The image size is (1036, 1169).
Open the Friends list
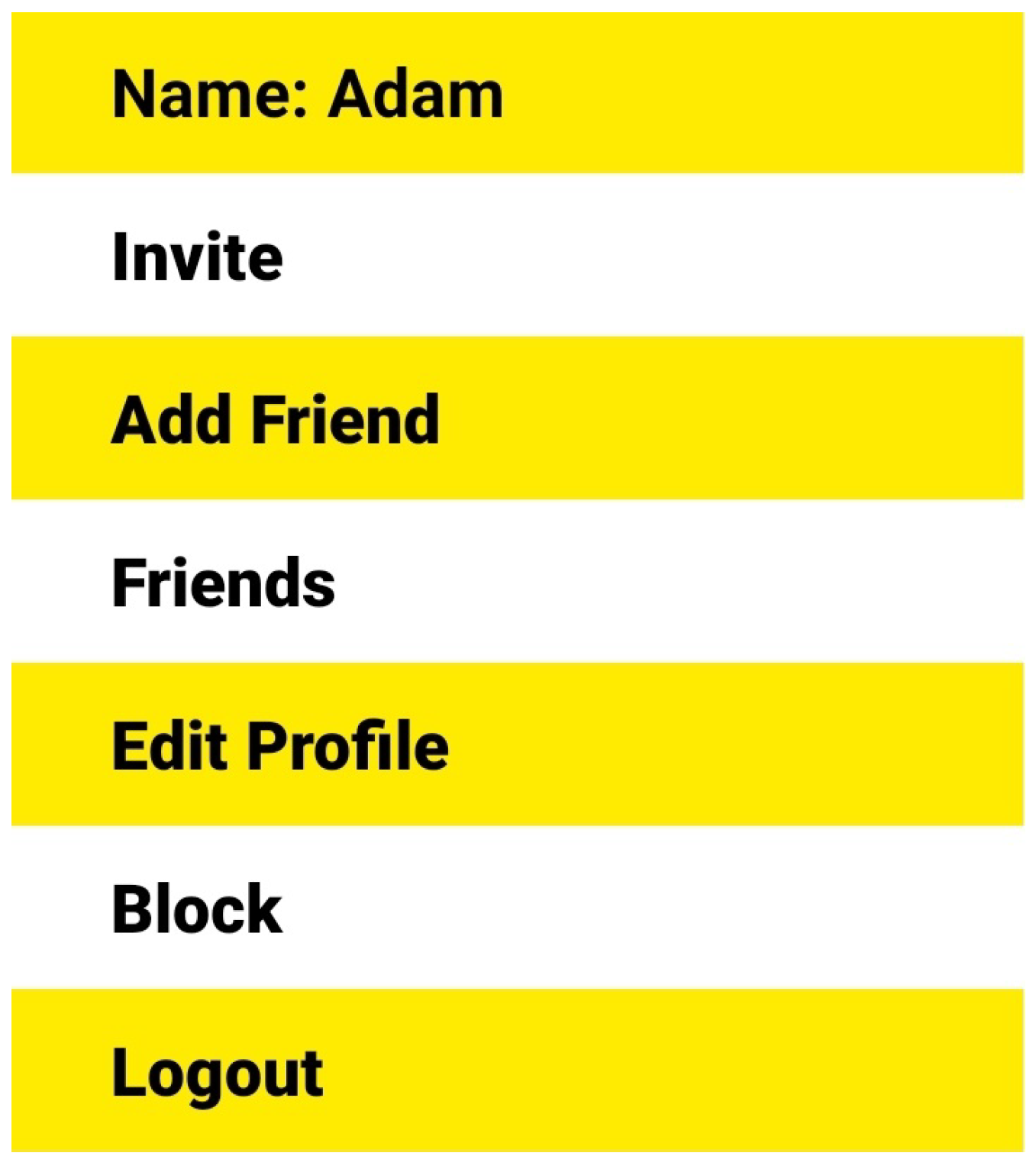pyautogui.click(x=223, y=582)
